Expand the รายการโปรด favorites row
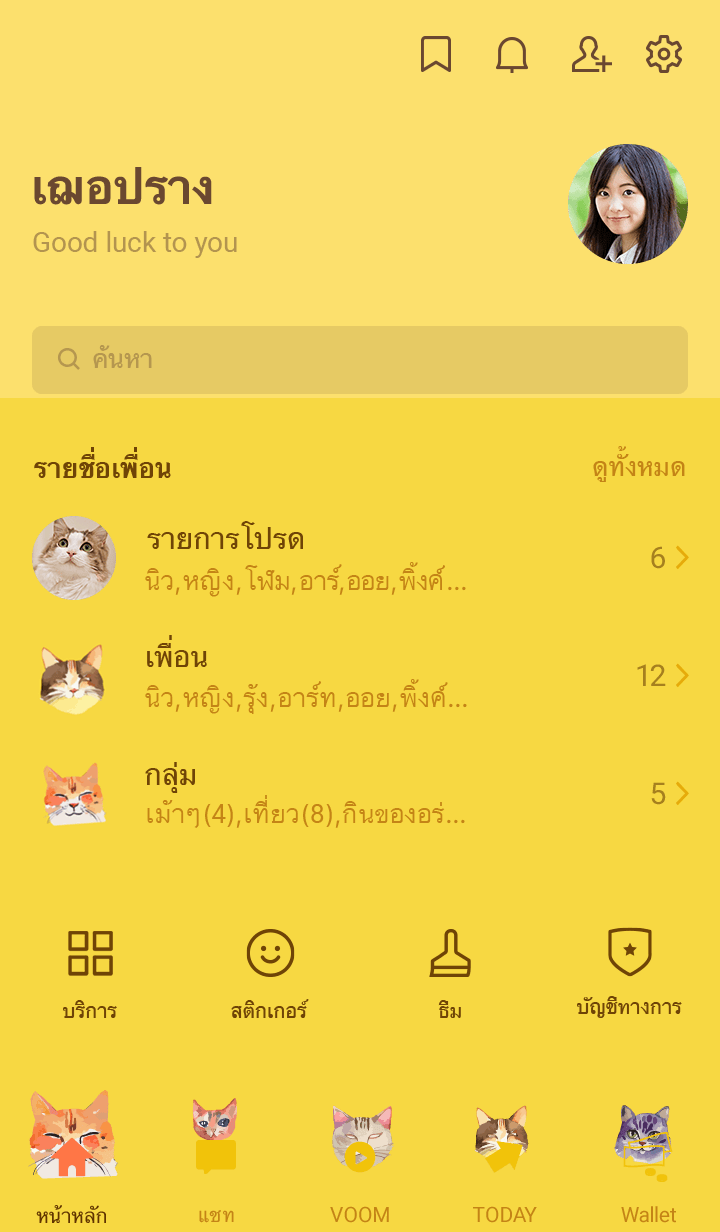This screenshot has width=720, height=1232. 360,558
